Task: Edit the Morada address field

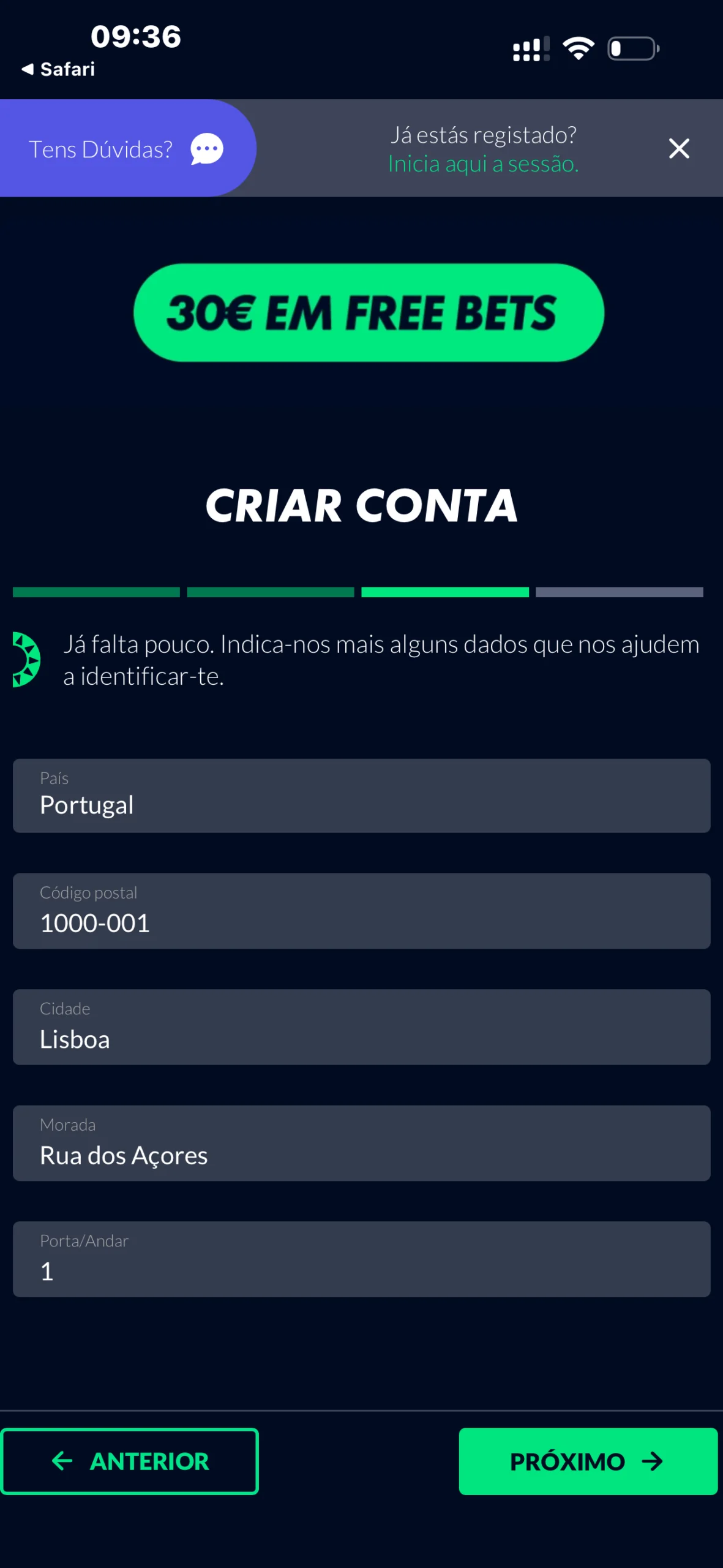Action: 361,1144
